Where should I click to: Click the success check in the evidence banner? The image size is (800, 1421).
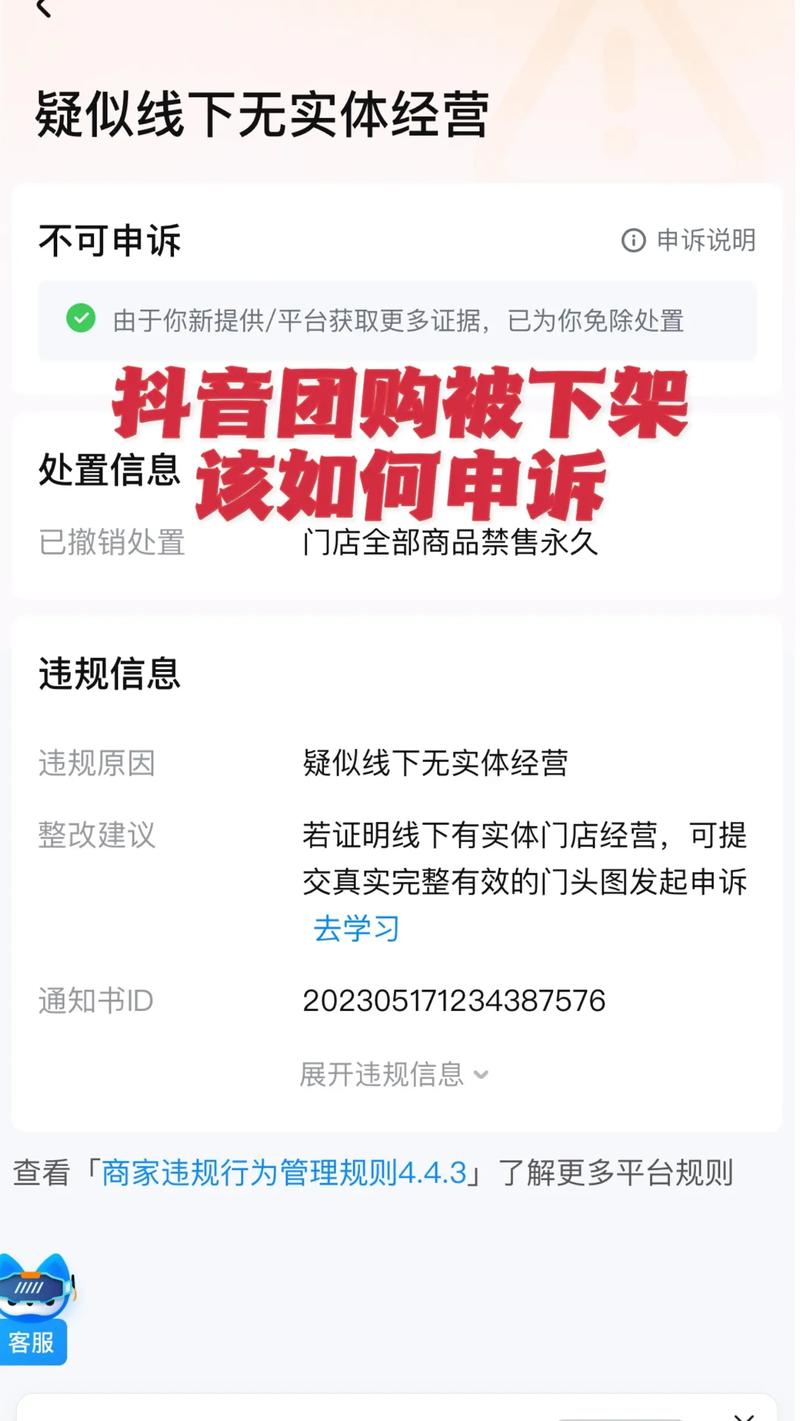click(x=80, y=320)
